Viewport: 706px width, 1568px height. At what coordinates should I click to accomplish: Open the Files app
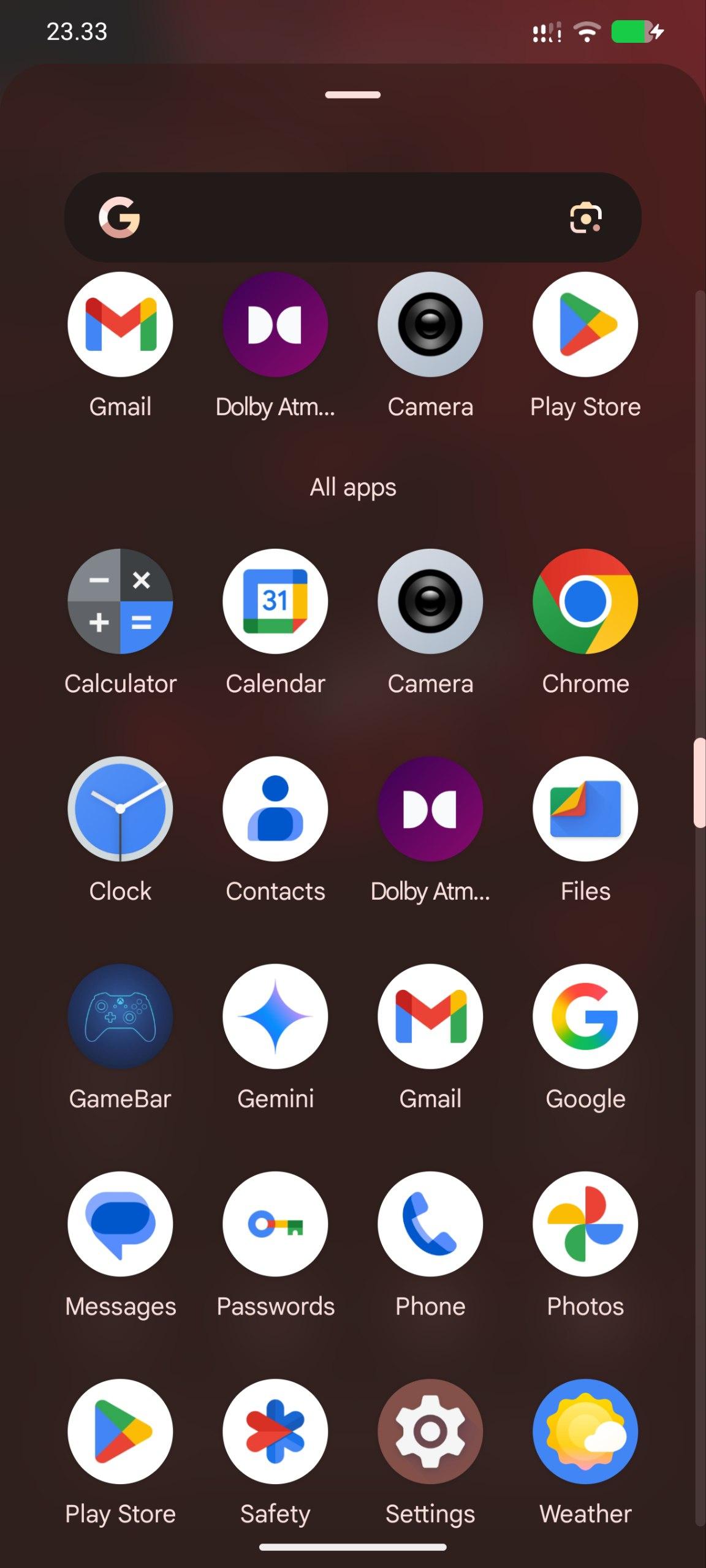(585, 809)
